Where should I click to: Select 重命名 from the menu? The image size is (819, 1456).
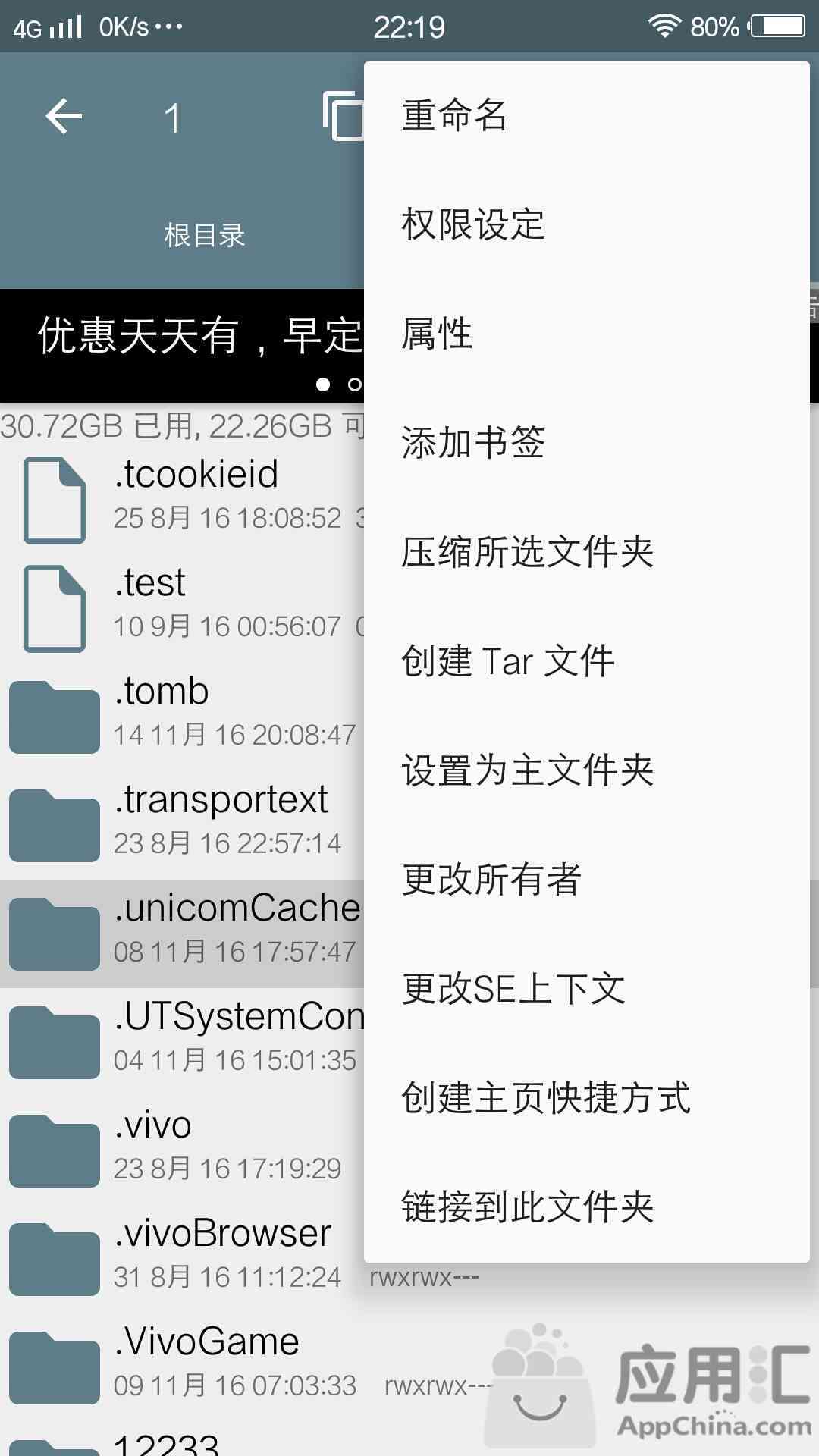click(586, 116)
